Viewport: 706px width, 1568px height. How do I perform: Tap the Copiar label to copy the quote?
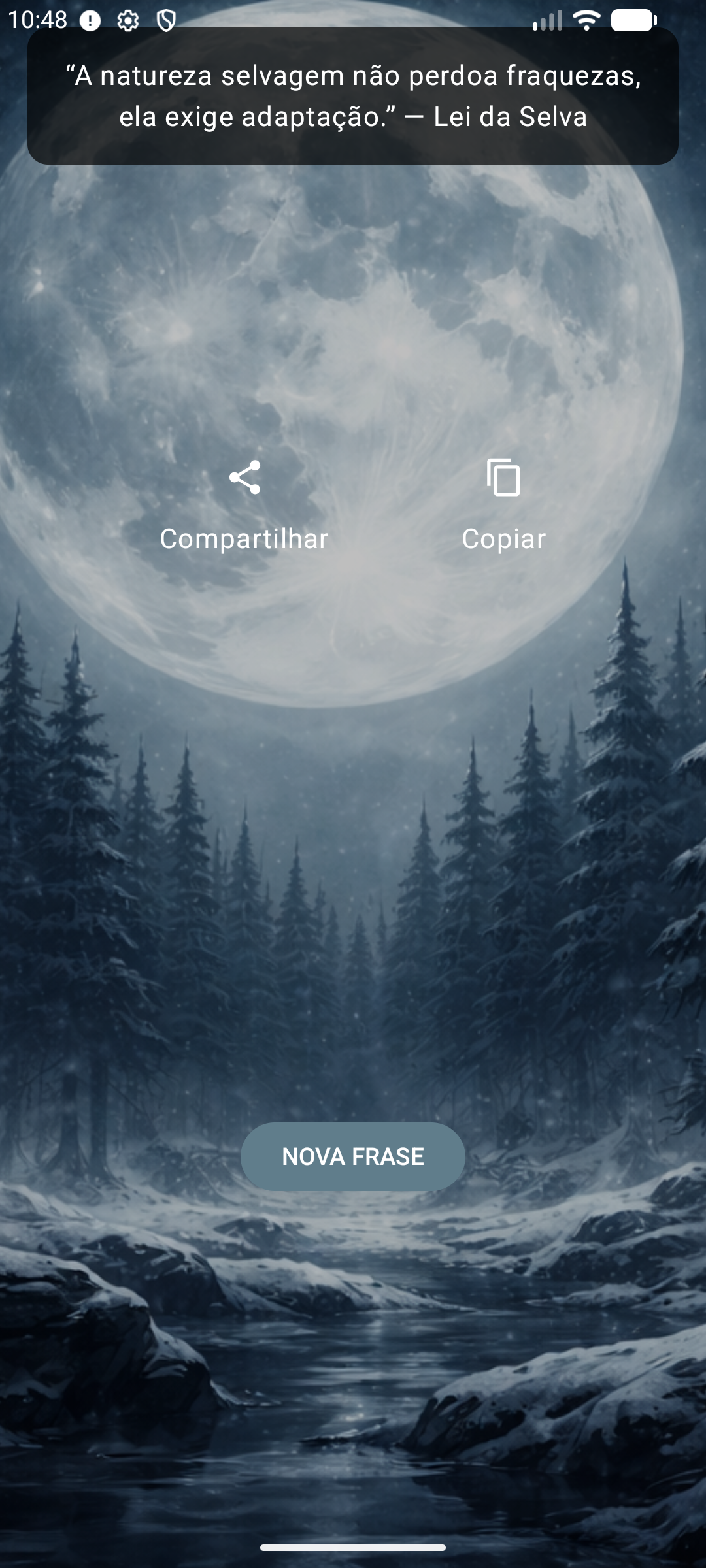coord(503,540)
